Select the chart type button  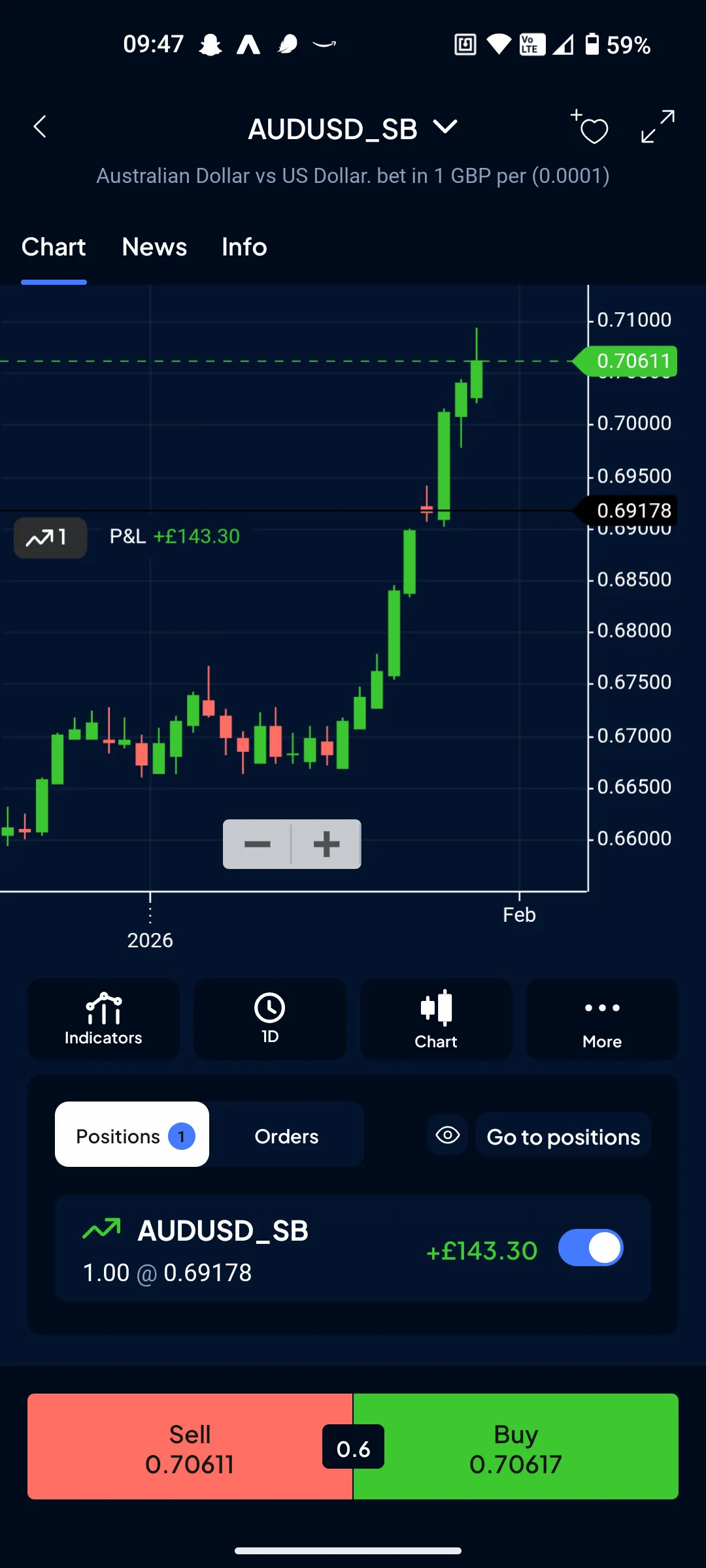click(436, 1019)
